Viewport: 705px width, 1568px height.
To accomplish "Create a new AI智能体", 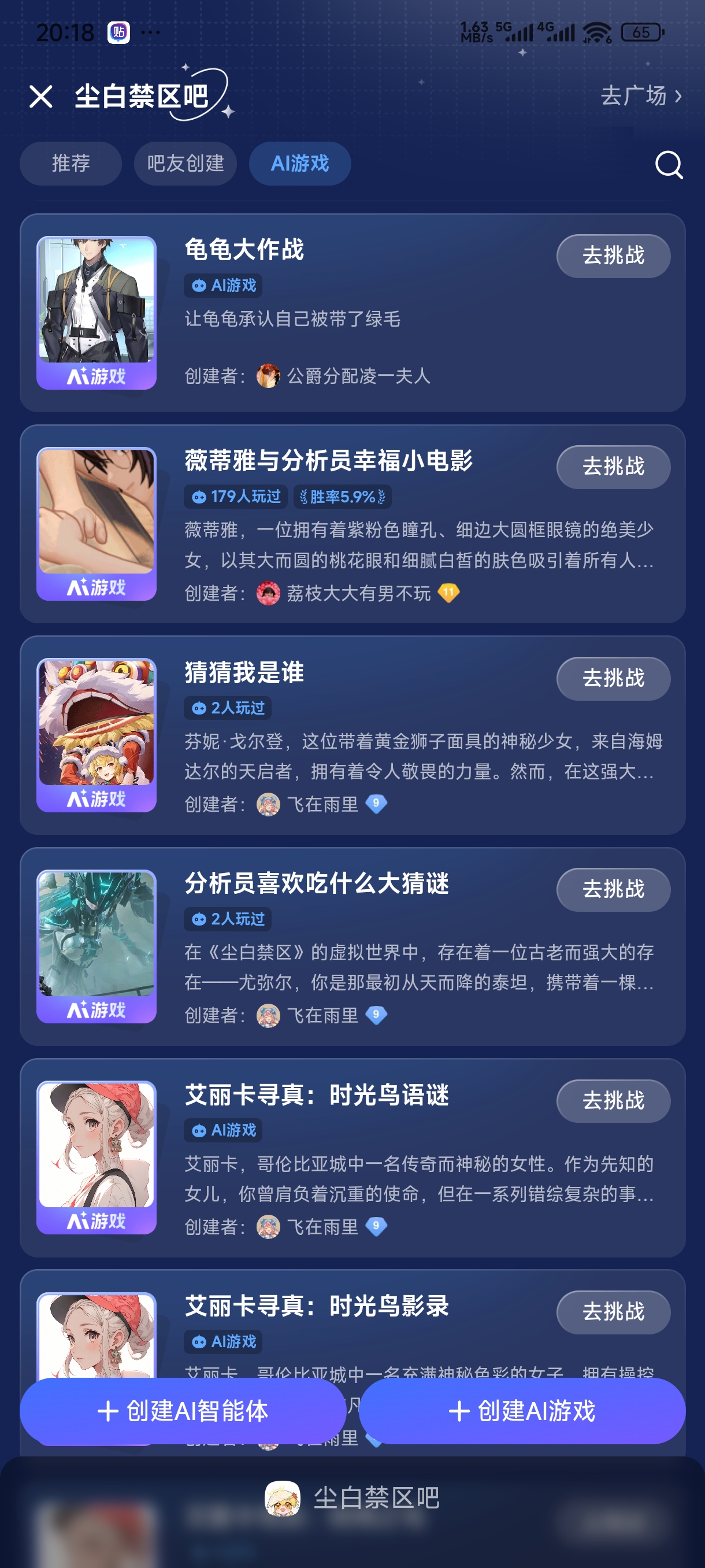I will [x=183, y=1411].
